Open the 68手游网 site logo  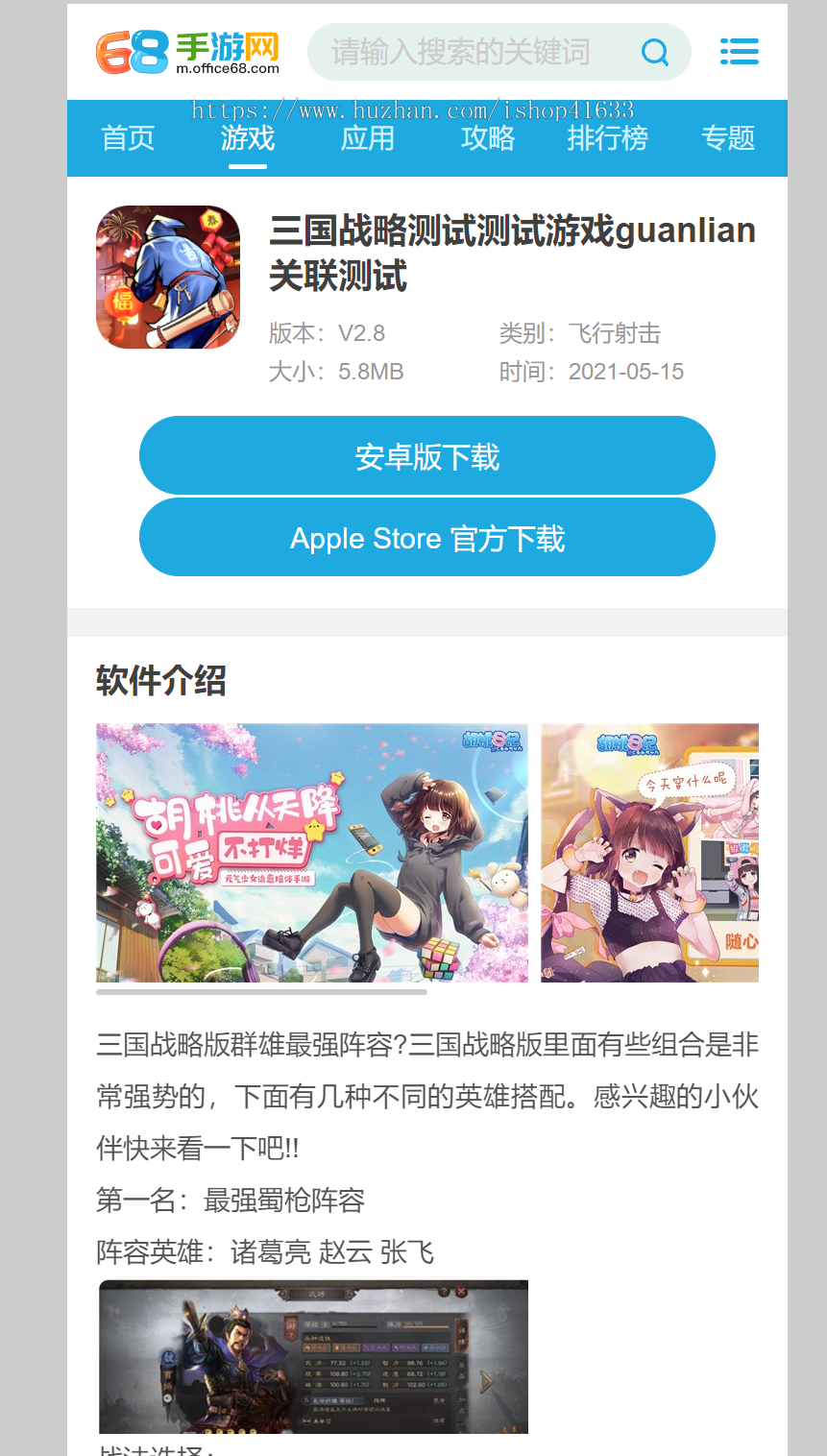tap(188, 52)
